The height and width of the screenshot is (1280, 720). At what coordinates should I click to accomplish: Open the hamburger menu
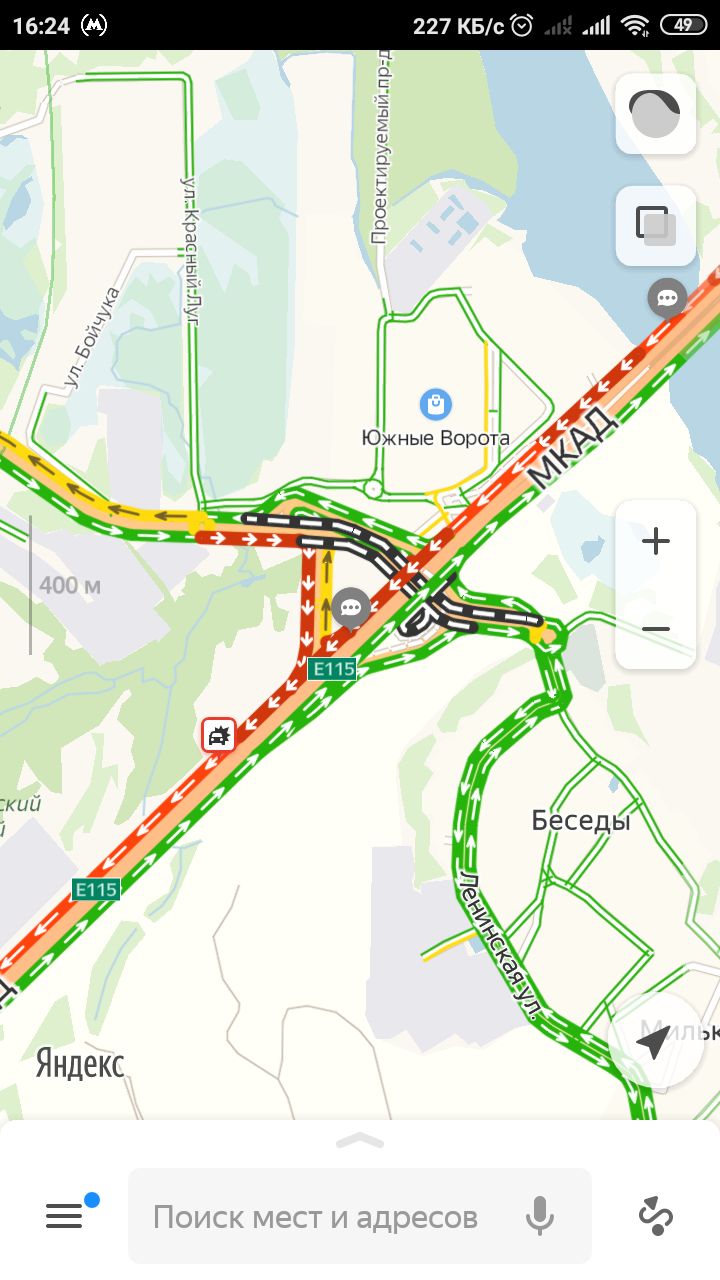64,1215
